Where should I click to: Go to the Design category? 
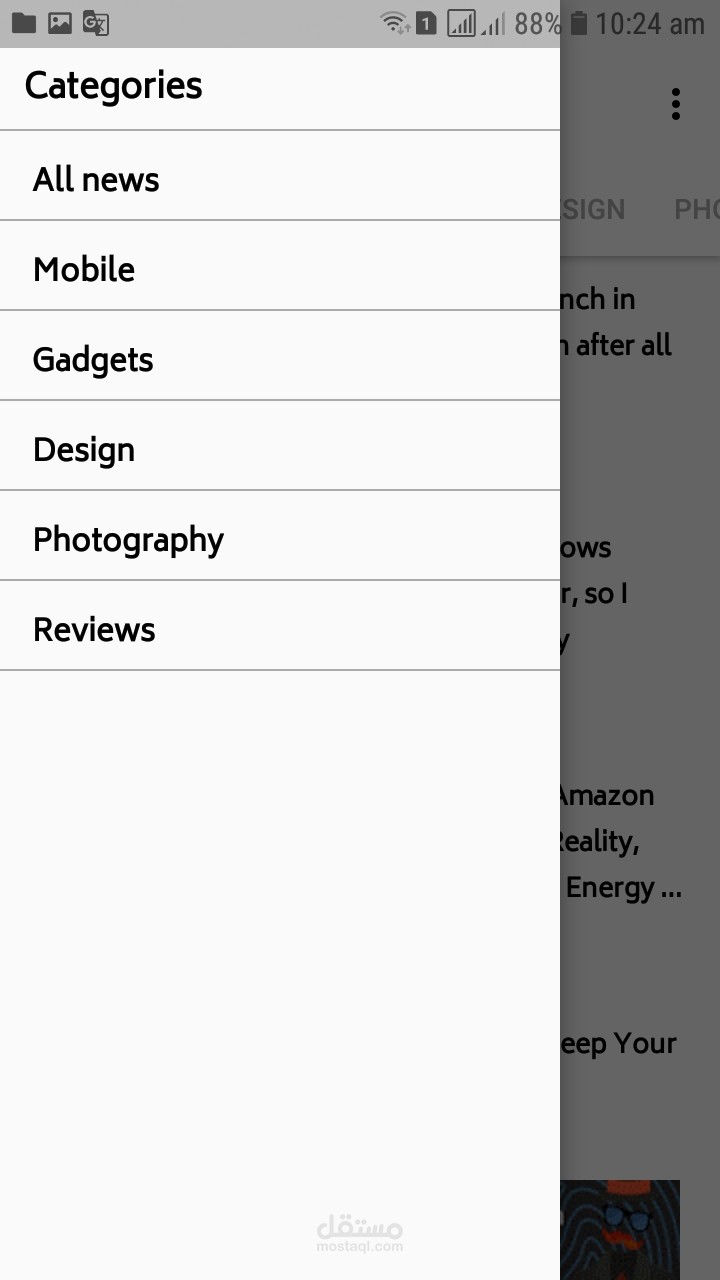280,445
